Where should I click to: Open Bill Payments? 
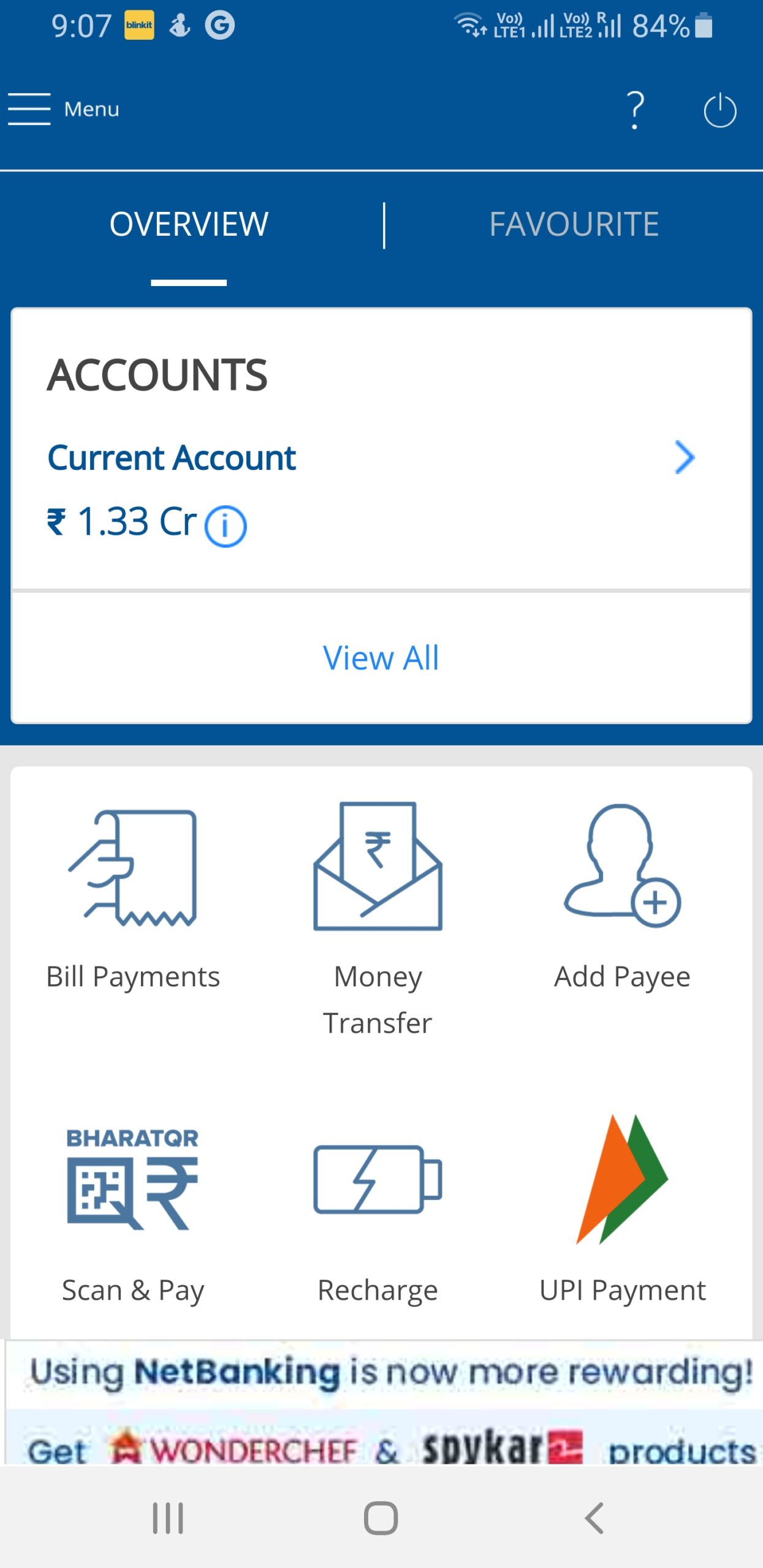pos(133,894)
